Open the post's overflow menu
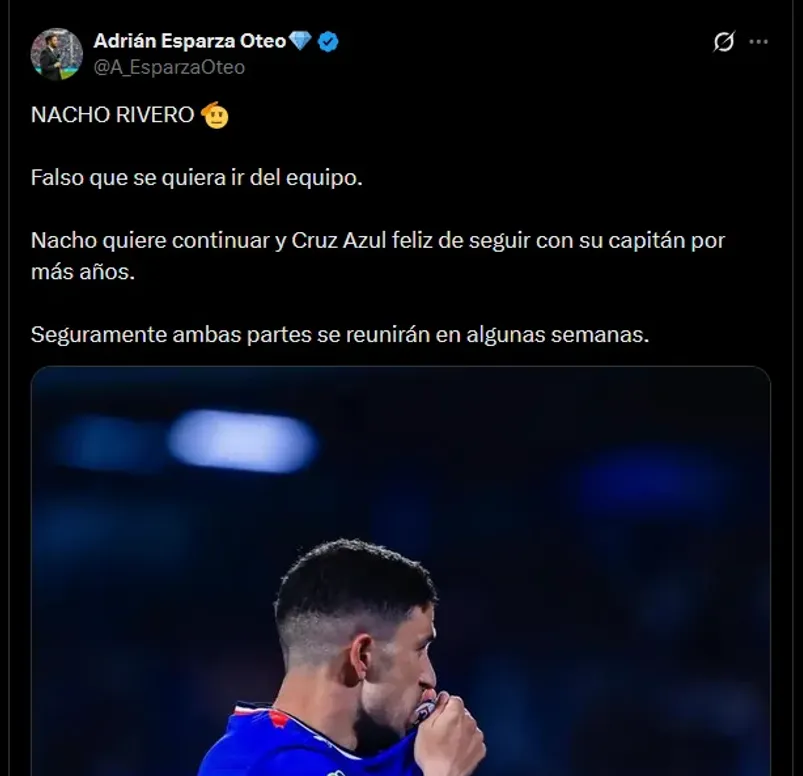Viewport: 803px width, 776px height. coord(759,42)
